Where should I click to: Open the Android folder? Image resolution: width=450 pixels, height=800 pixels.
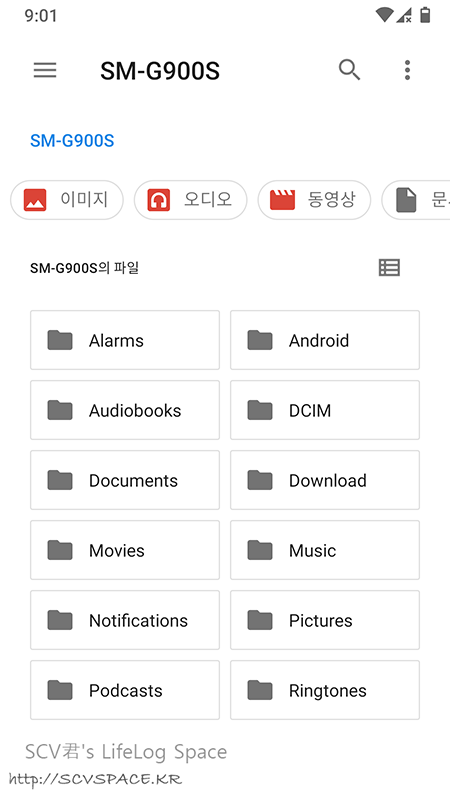click(325, 340)
